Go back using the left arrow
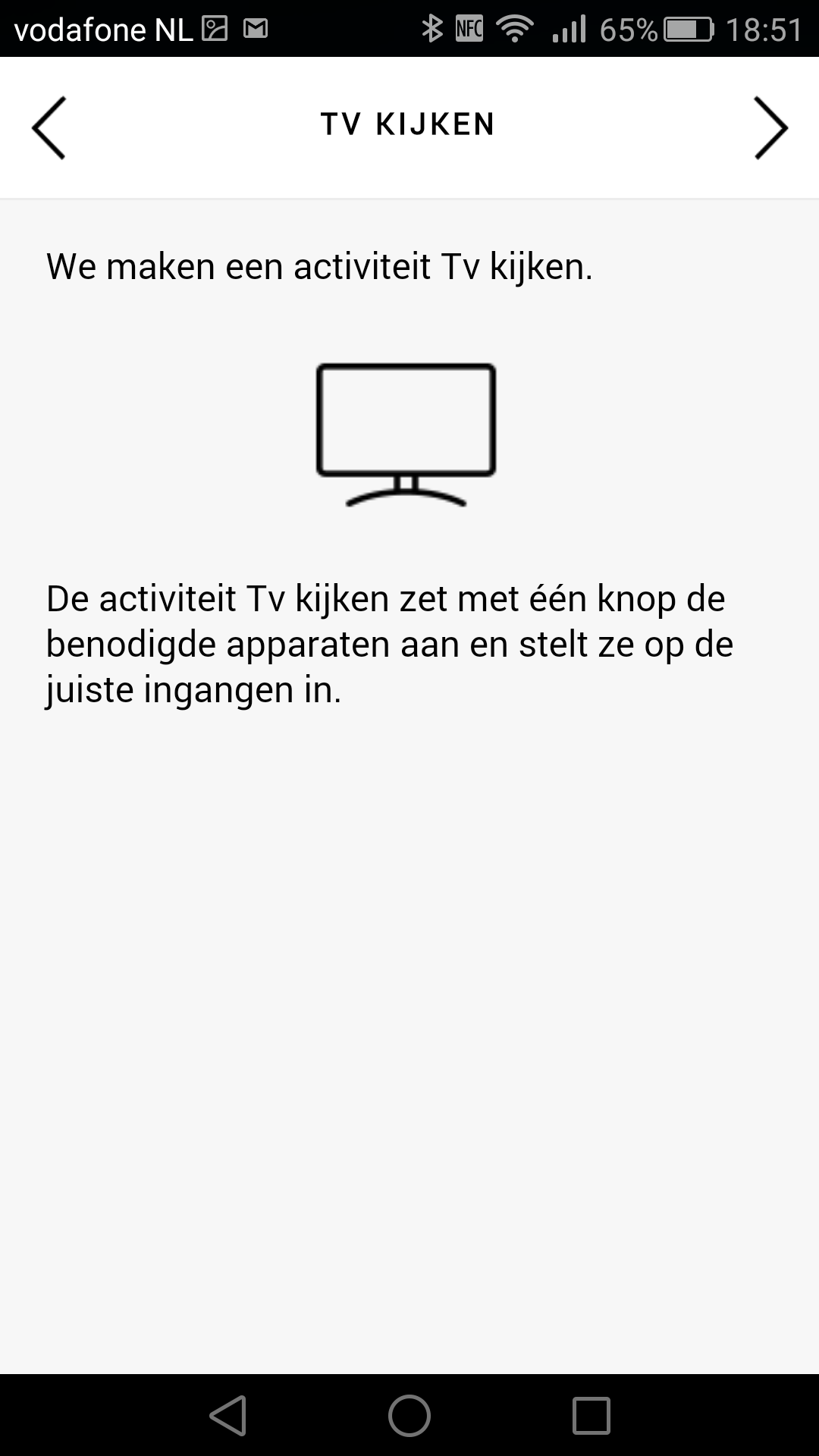The width and height of the screenshot is (819, 1456). point(49,127)
